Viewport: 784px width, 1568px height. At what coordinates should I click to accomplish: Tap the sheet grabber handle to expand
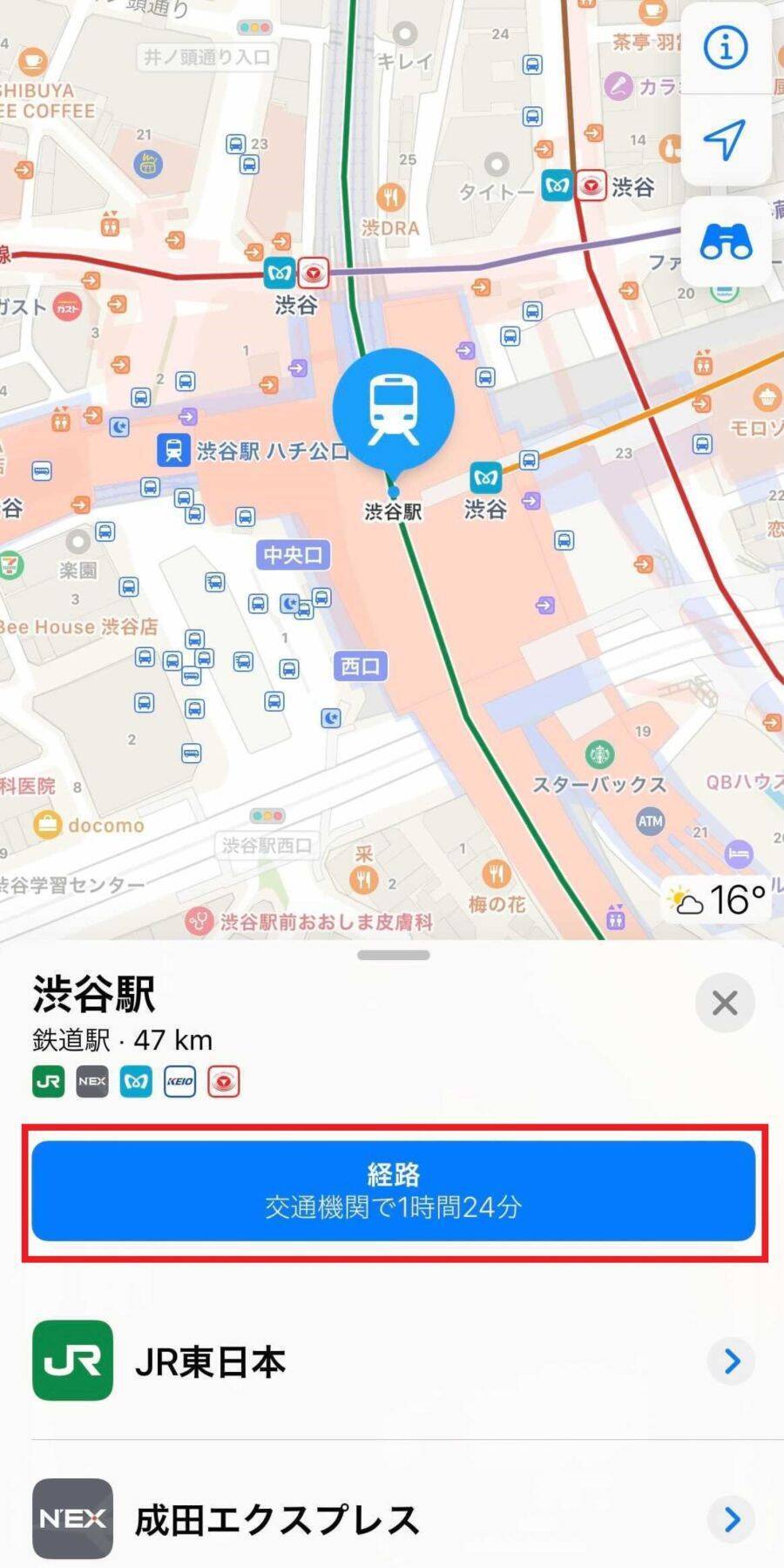coord(393,955)
